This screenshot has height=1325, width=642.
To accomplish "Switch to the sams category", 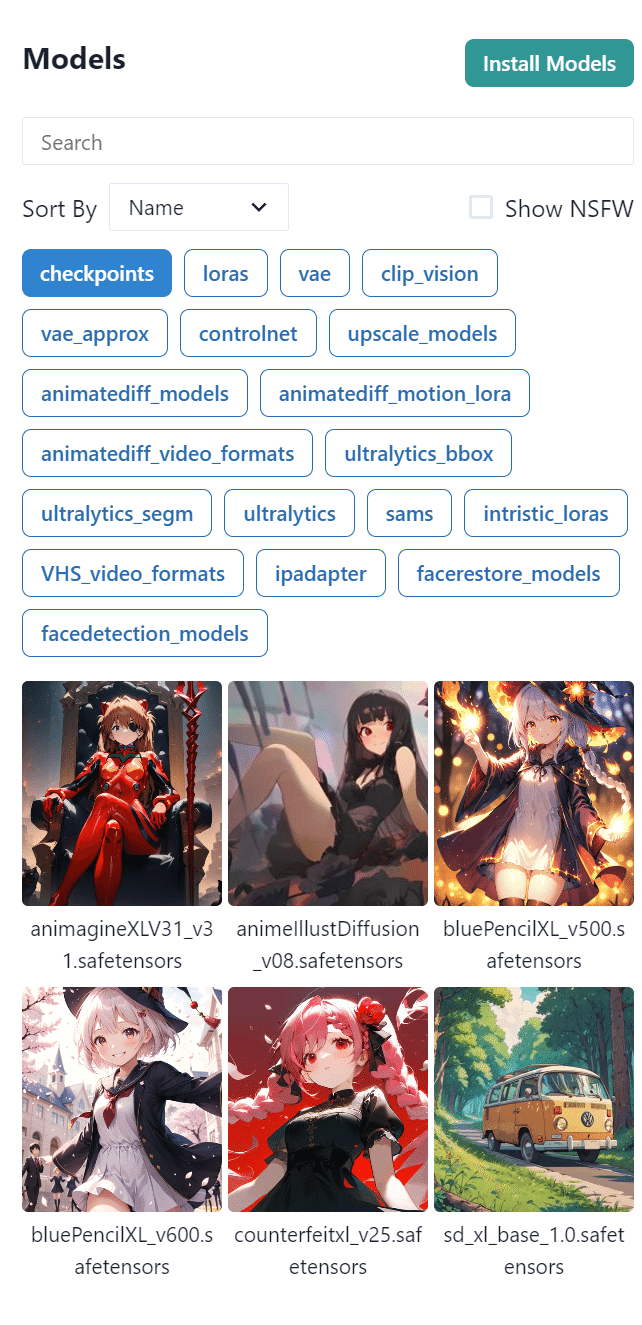I will click(x=409, y=513).
